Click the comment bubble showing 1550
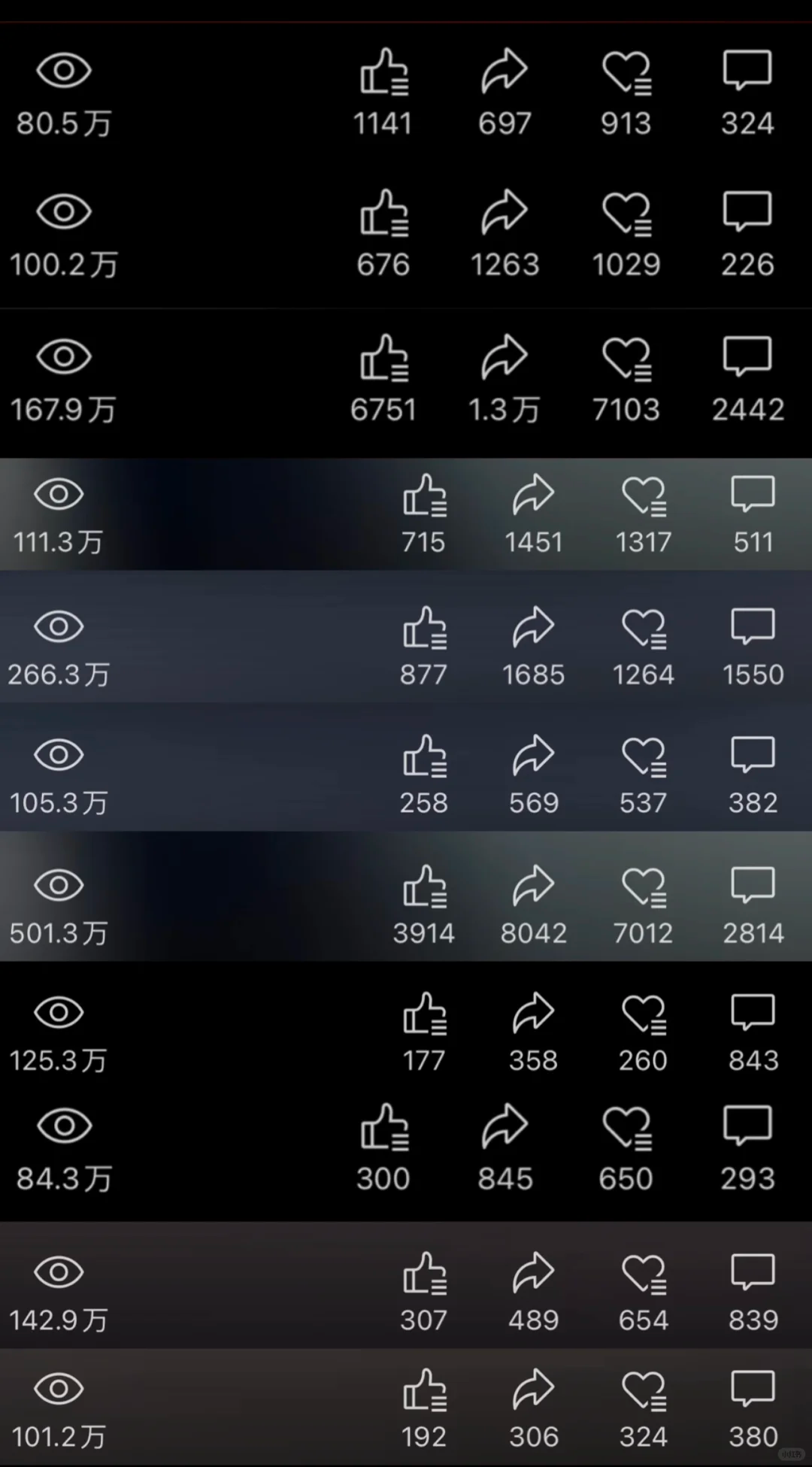The image size is (812, 1467). pos(753,624)
